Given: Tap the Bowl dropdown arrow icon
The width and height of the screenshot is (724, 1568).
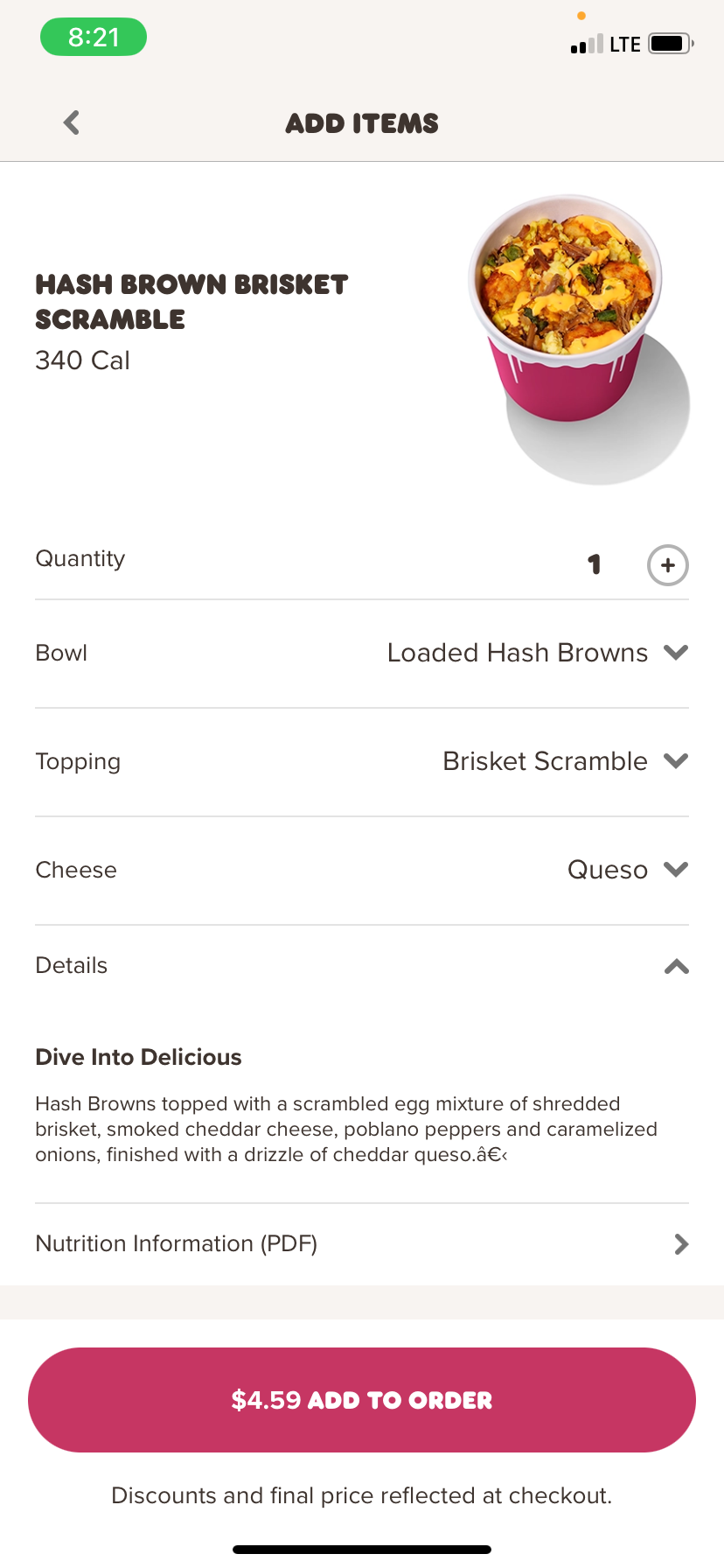Looking at the screenshot, I should click(x=675, y=652).
